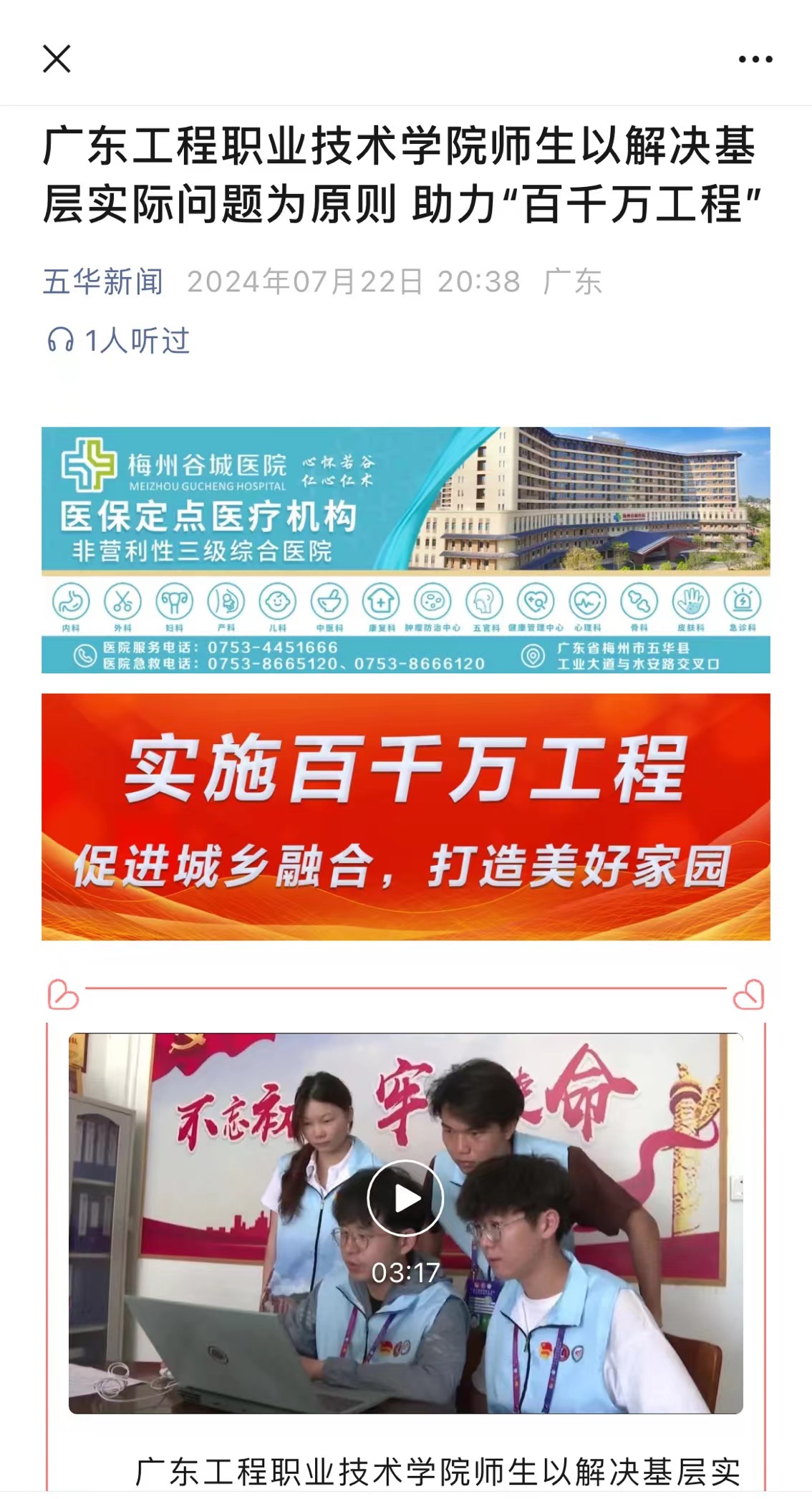
Task: Close the article page
Action: pyautogui.click(x=57, y=59)
